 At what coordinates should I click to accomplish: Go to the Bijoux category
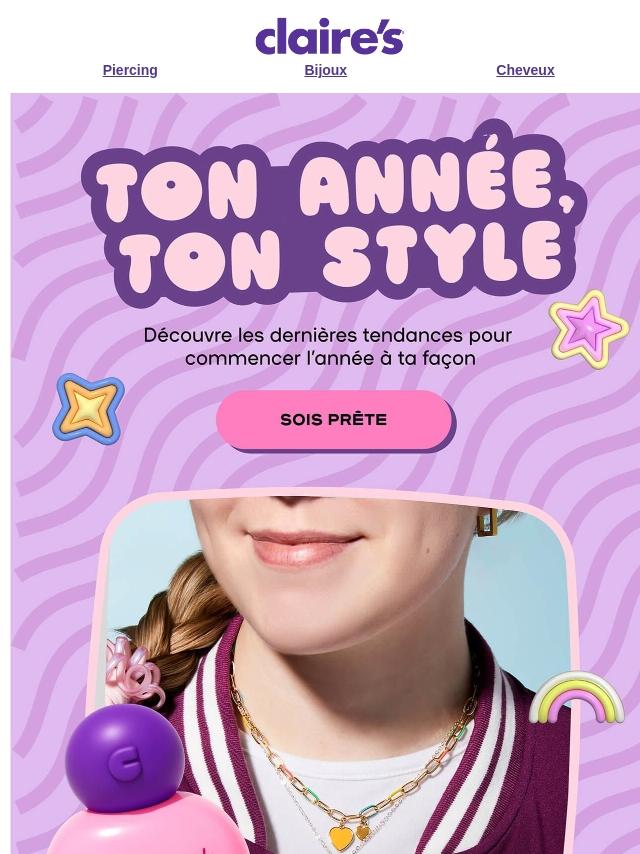(325, 70)
